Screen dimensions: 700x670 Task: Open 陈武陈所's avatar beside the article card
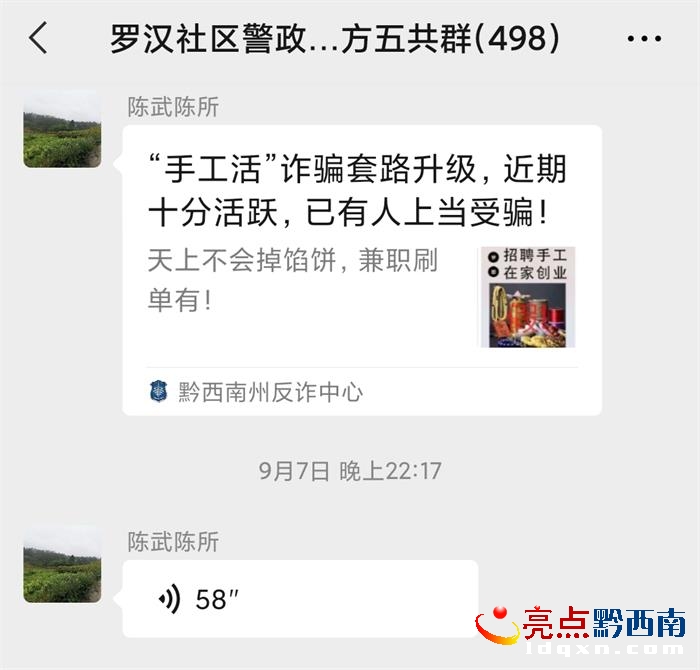62,129
